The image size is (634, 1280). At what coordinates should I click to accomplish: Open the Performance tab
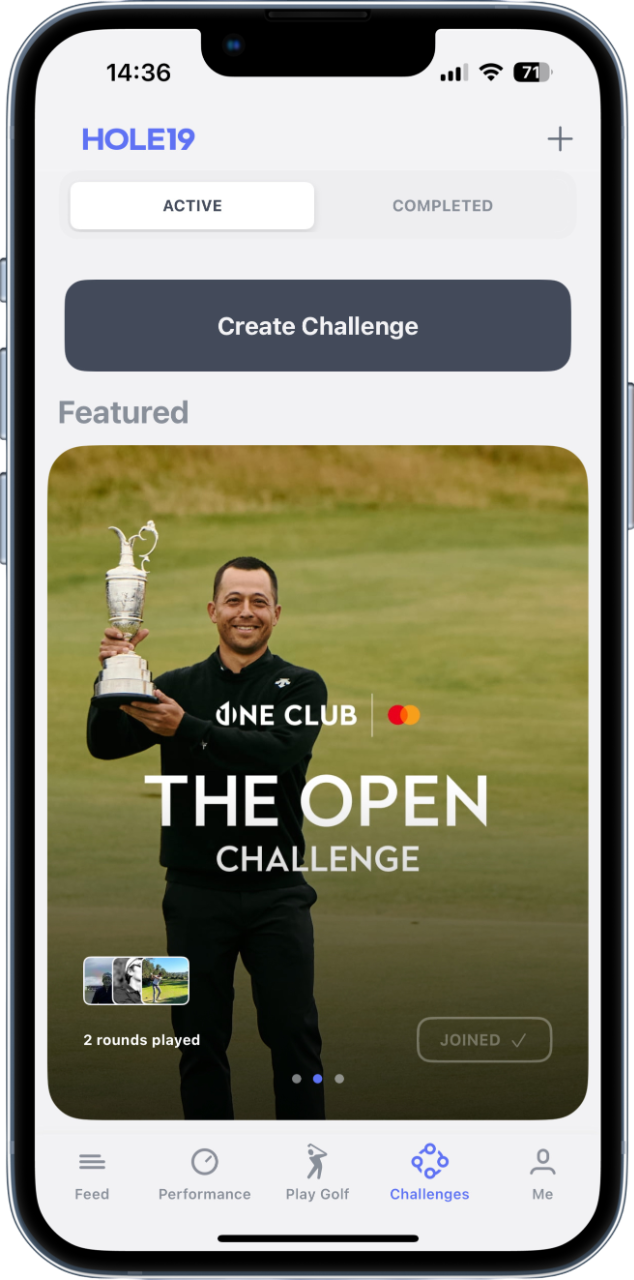(x=204, y=1174)
